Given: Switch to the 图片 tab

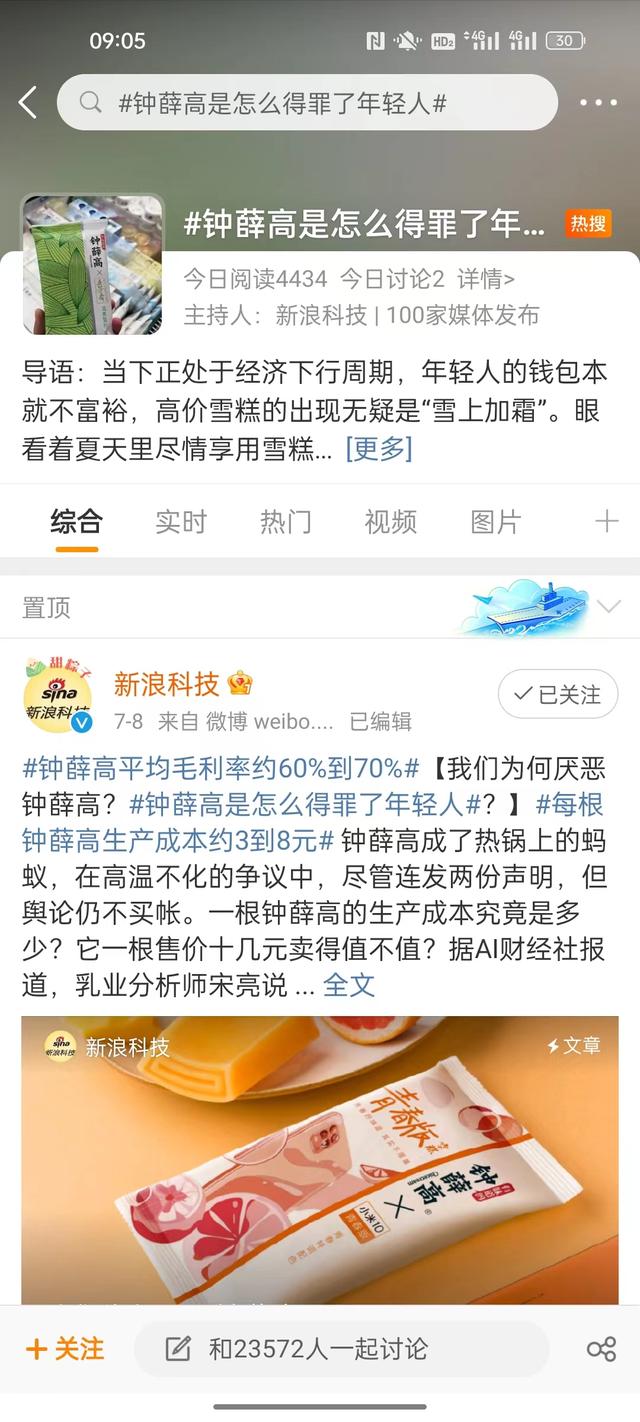Looking at the screenshot, I should 496,521.
